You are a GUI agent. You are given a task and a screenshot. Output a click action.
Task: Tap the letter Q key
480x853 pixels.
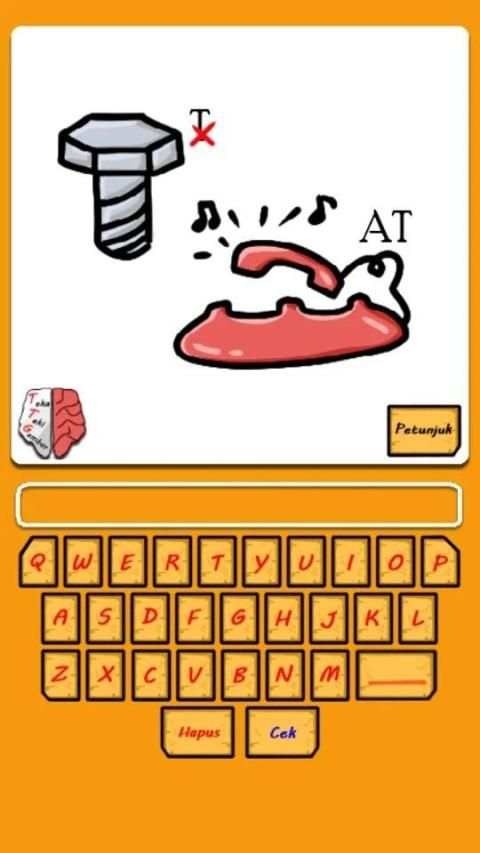click(x=38, y=561)
